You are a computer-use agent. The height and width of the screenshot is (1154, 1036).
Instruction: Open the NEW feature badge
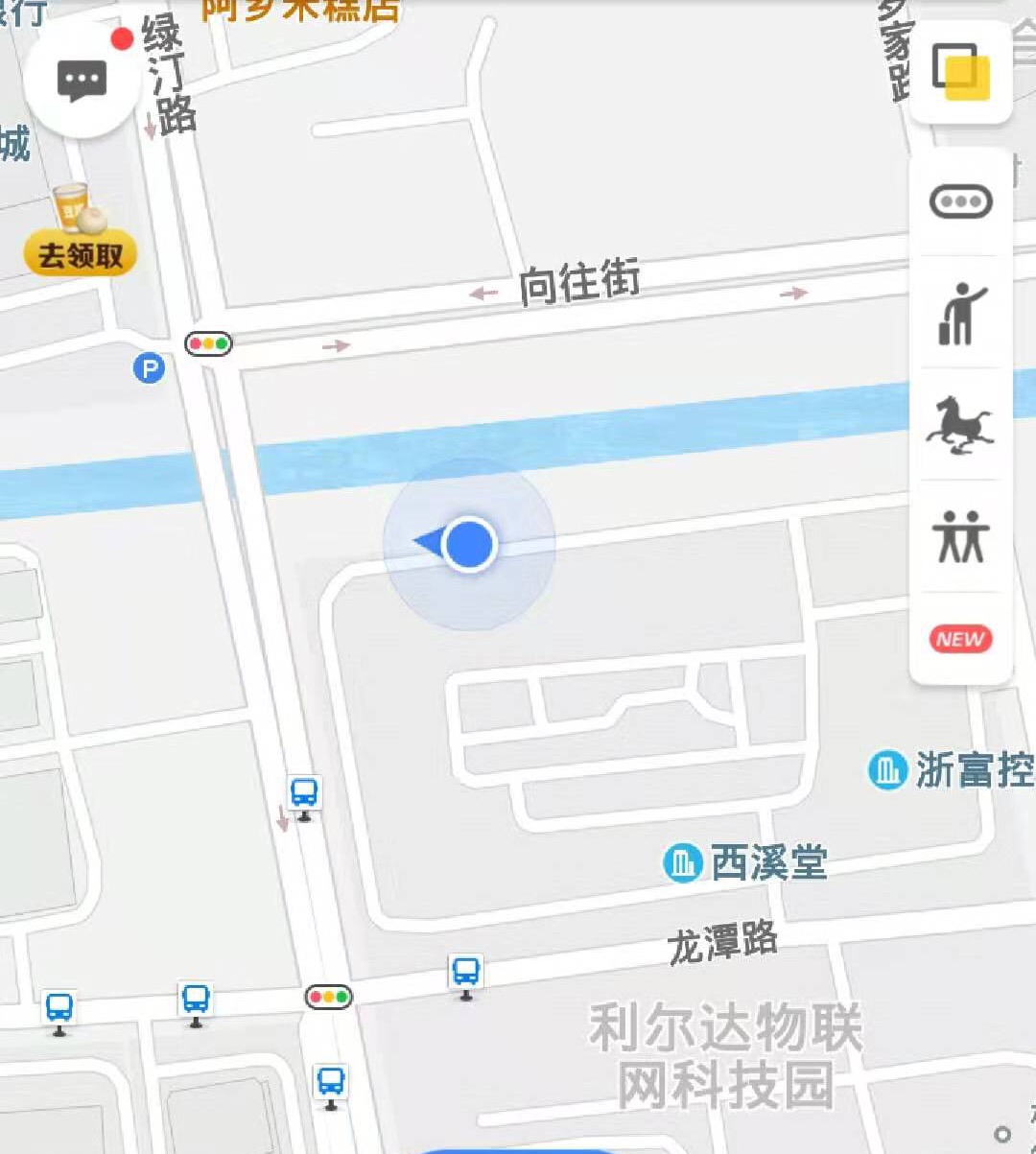tap(961, 639)
